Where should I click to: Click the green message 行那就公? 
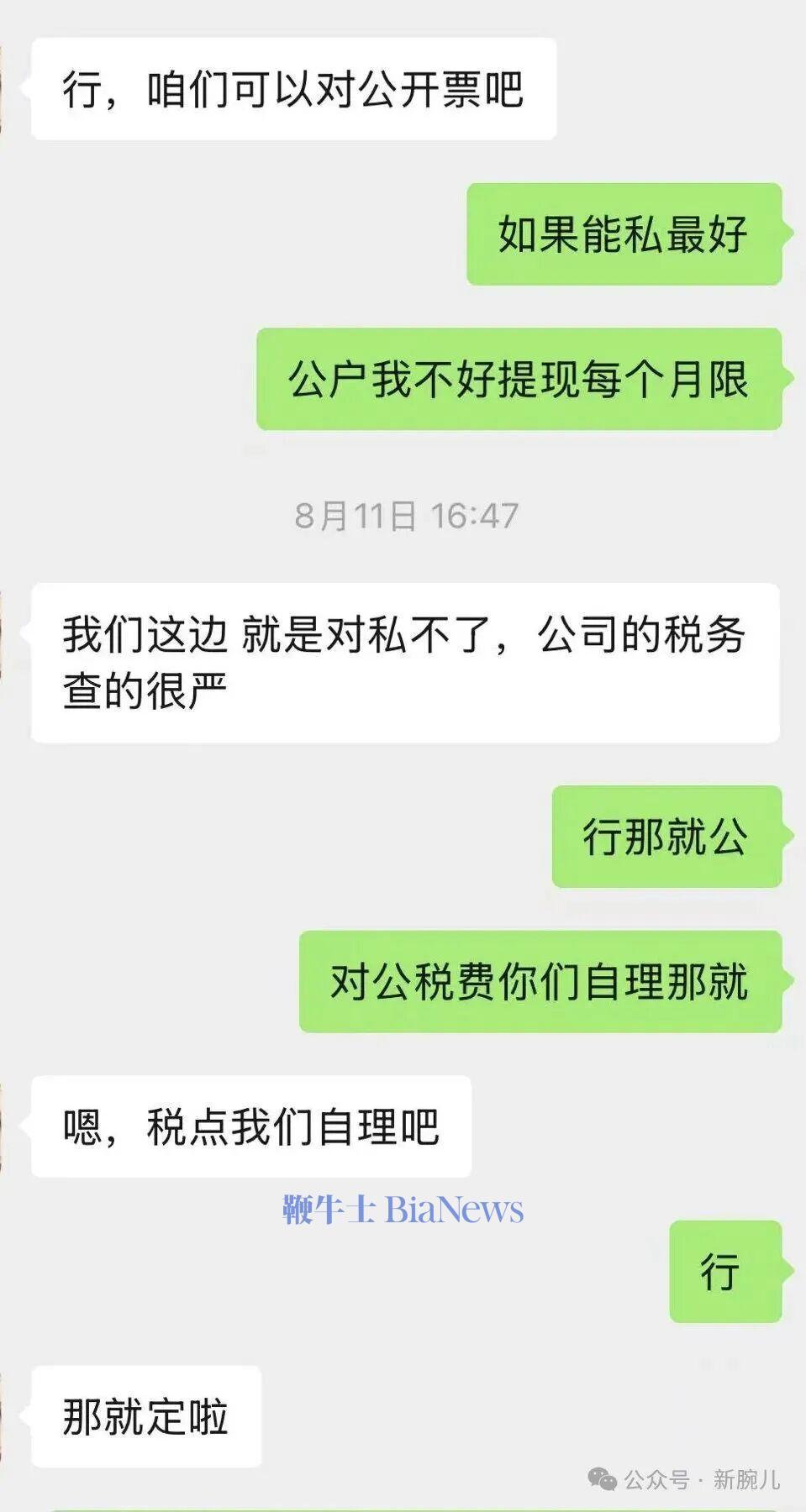tap(668, 836)
